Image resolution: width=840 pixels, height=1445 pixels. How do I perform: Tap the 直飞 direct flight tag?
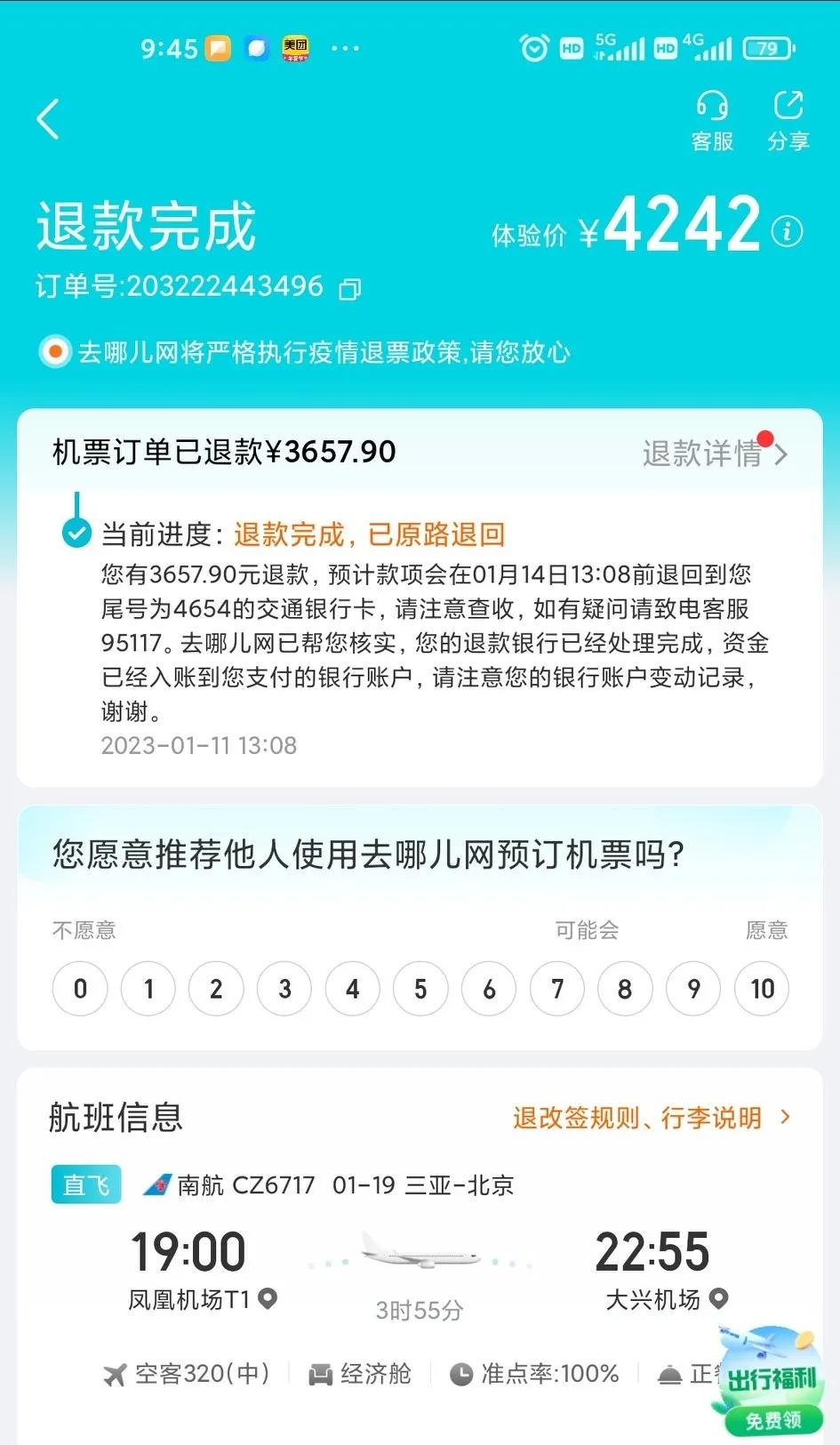85,1184
